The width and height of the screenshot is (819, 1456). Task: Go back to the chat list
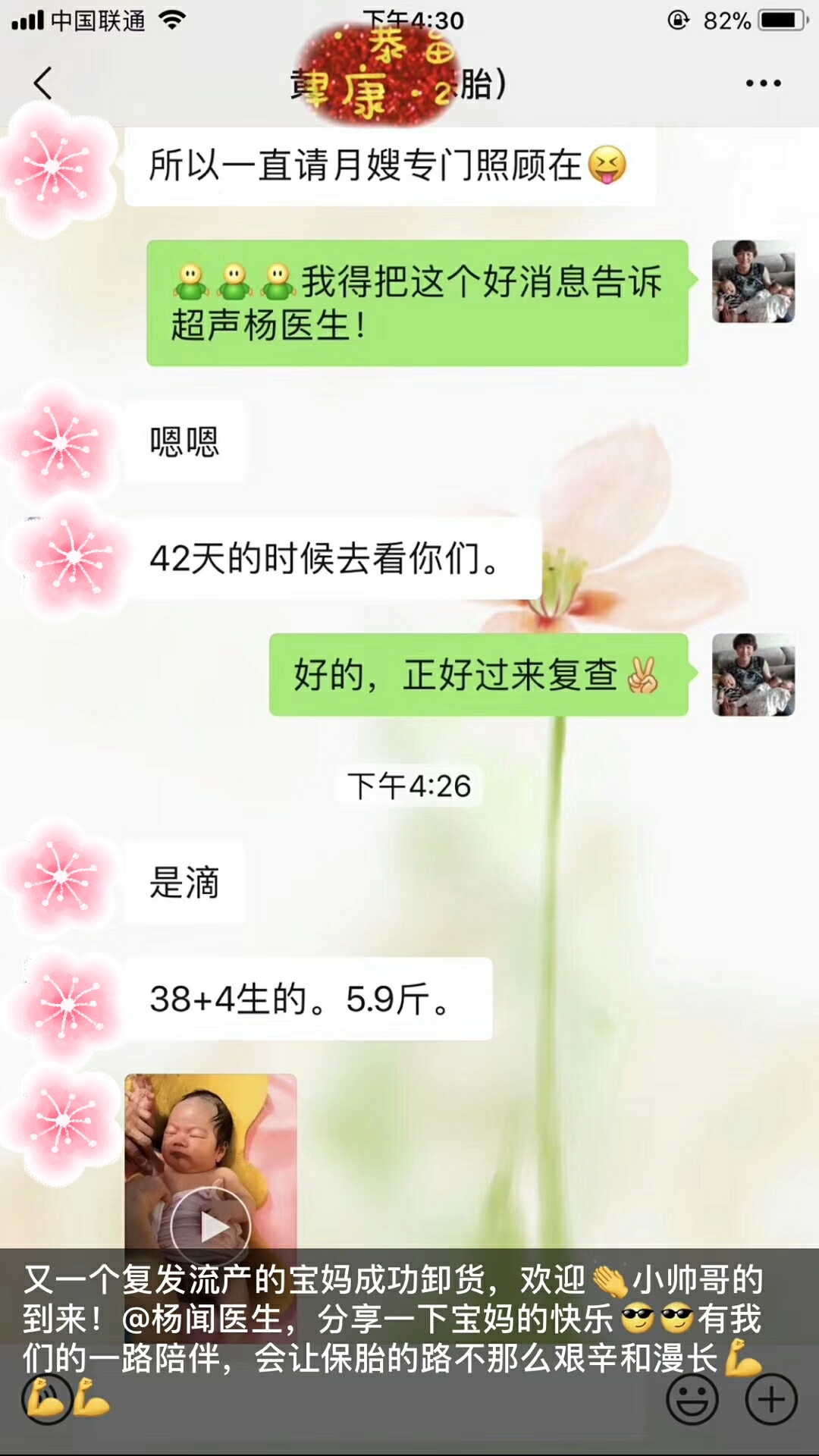(x=43, y=83)
